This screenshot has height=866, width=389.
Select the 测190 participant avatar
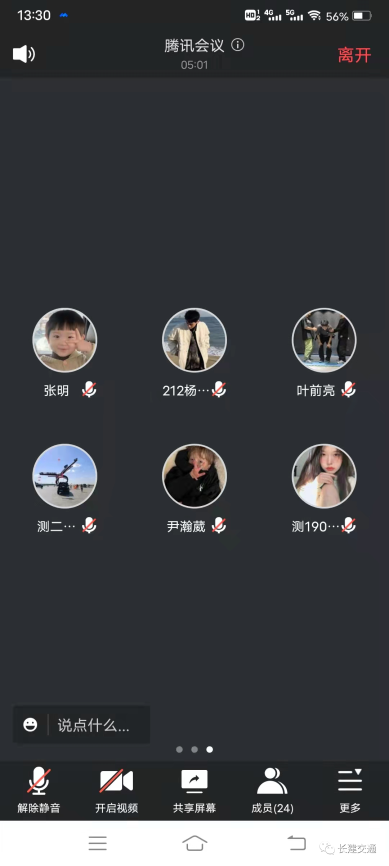click(324, 476)
